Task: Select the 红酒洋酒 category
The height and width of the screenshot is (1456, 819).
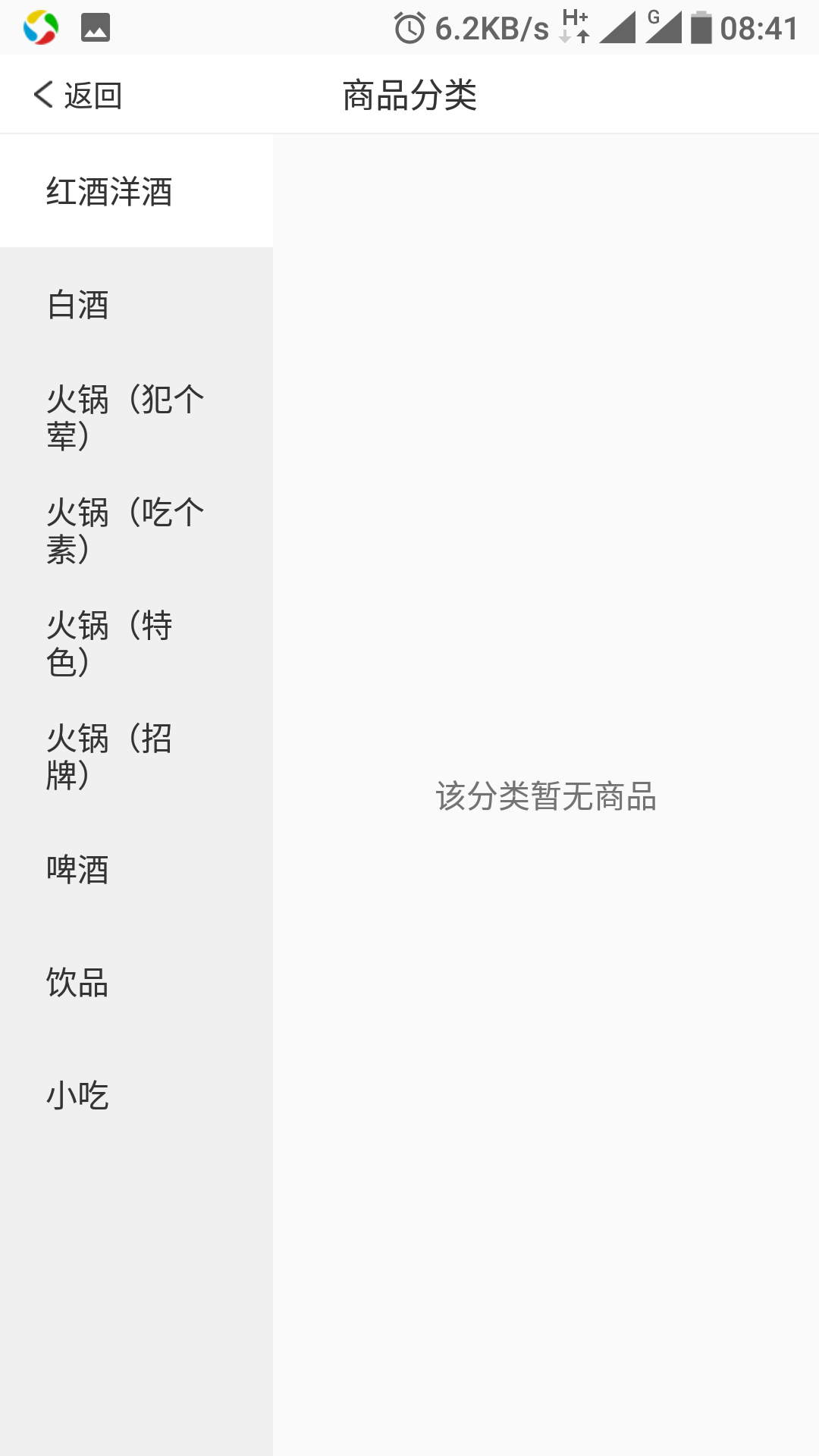Action: pos(136,191)
